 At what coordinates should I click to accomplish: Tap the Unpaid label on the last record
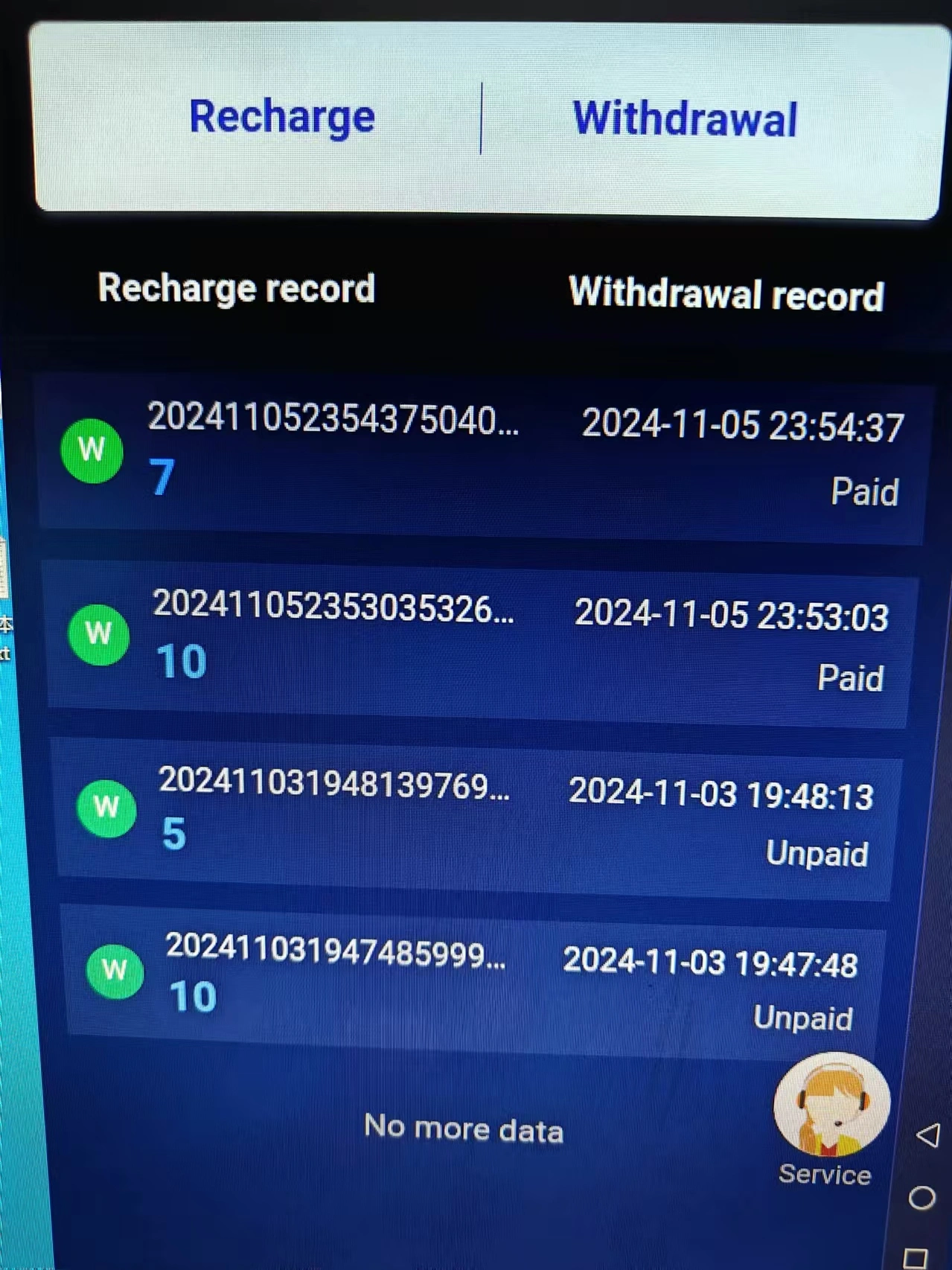803,1018
